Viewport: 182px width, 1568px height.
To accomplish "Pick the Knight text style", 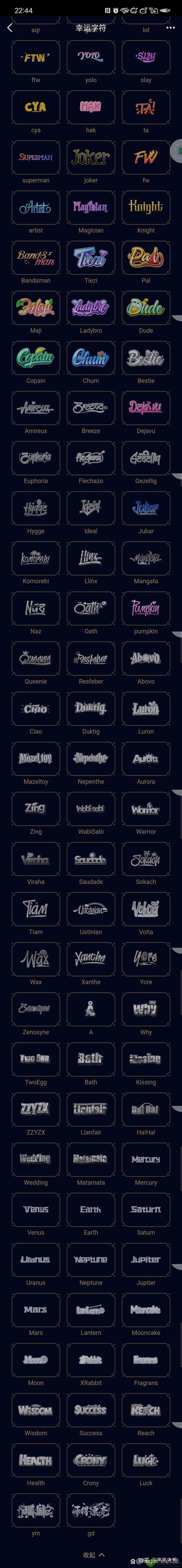I will [146, 208].
